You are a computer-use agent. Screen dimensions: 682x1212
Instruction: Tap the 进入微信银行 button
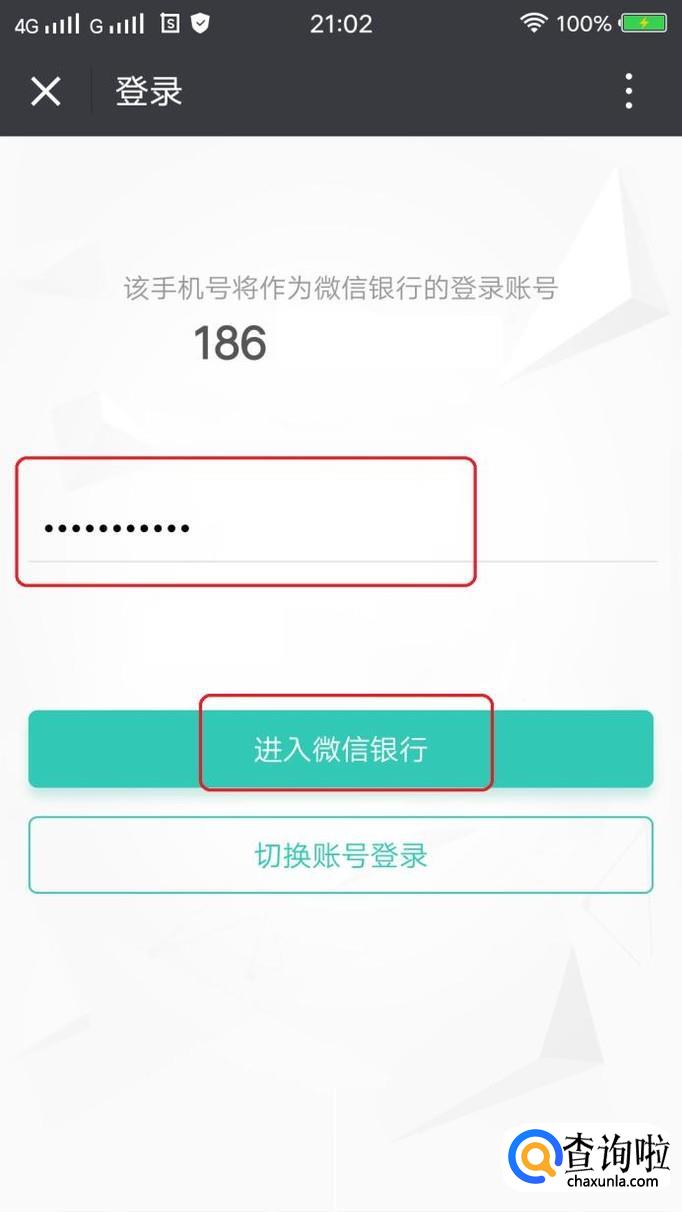click(341, 749)
